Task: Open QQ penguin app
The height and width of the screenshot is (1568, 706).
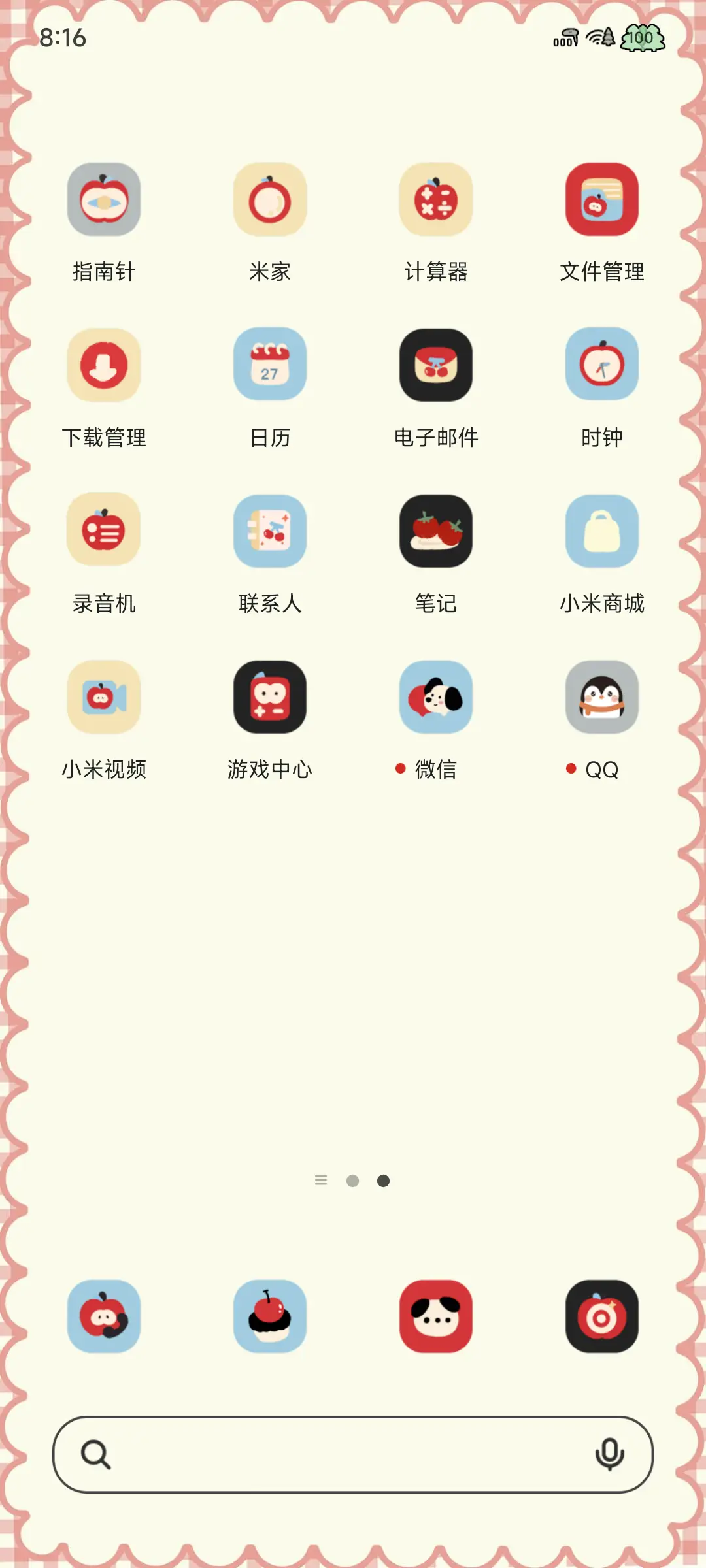Action: [603, 697]
